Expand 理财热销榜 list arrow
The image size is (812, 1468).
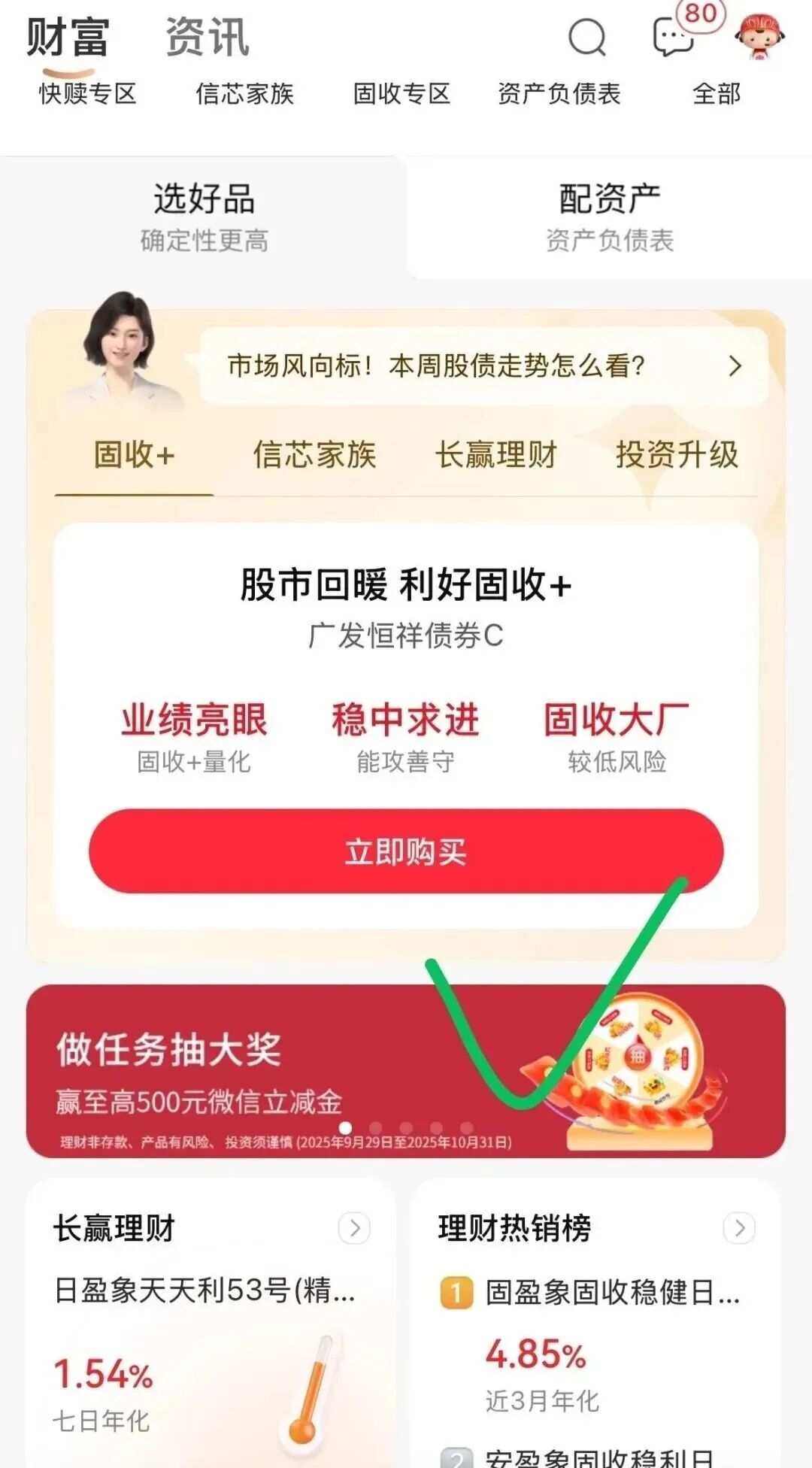[739, 1228]
